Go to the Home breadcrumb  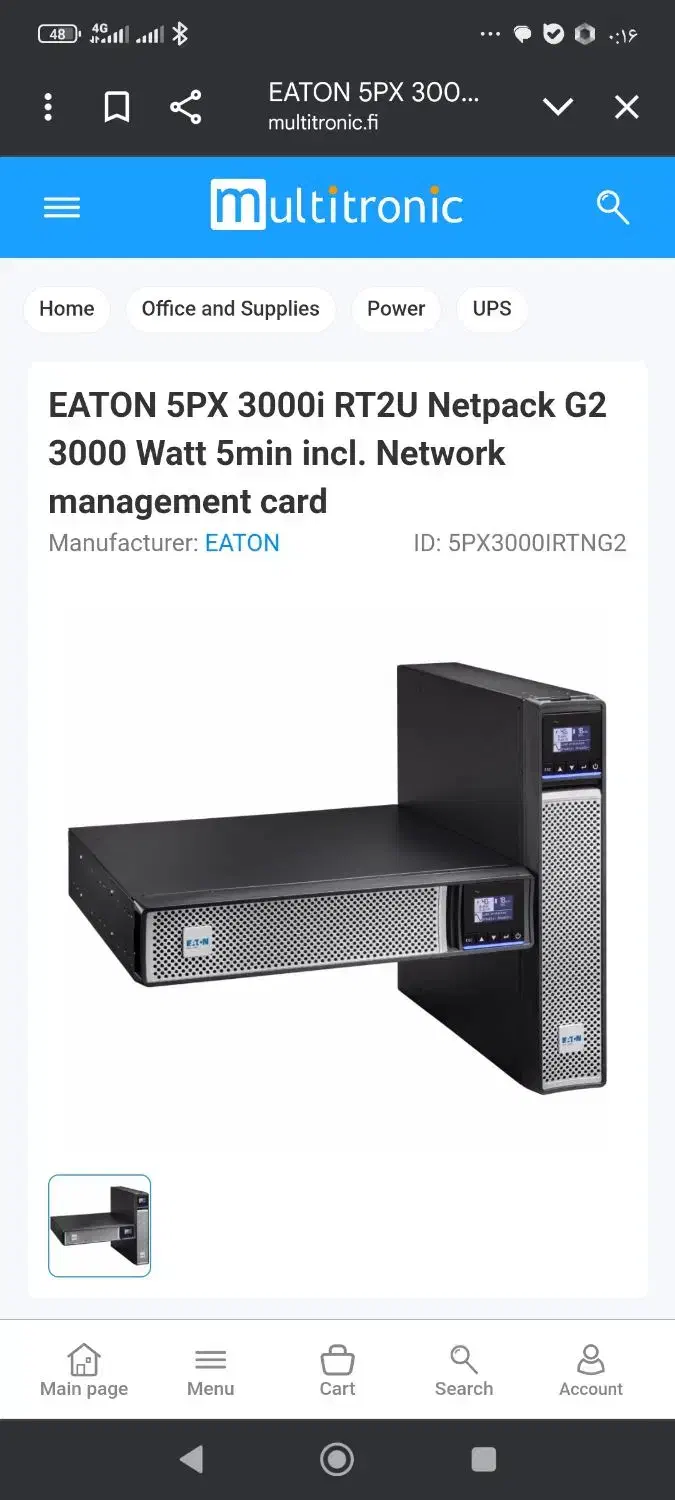tap(67, 309)
